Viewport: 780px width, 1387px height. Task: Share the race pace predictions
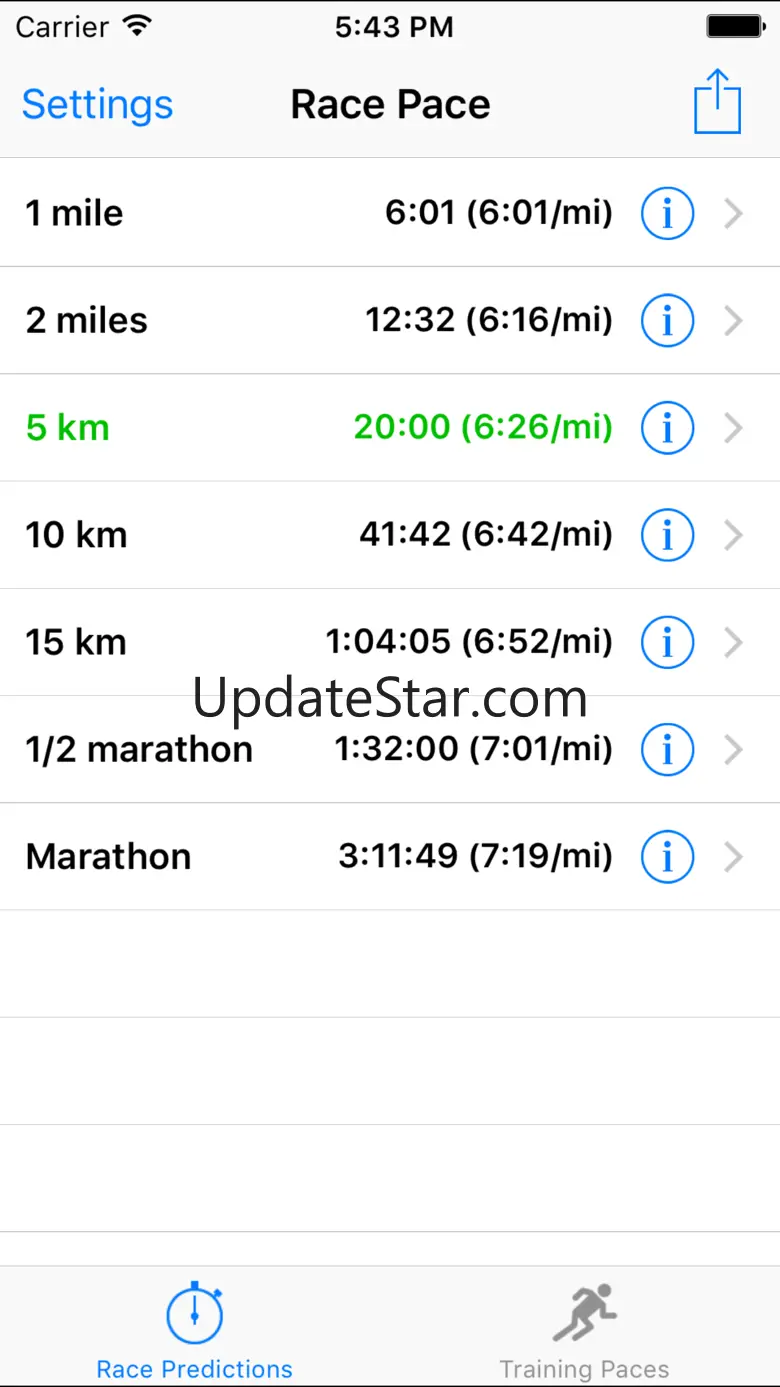(717, 102)
